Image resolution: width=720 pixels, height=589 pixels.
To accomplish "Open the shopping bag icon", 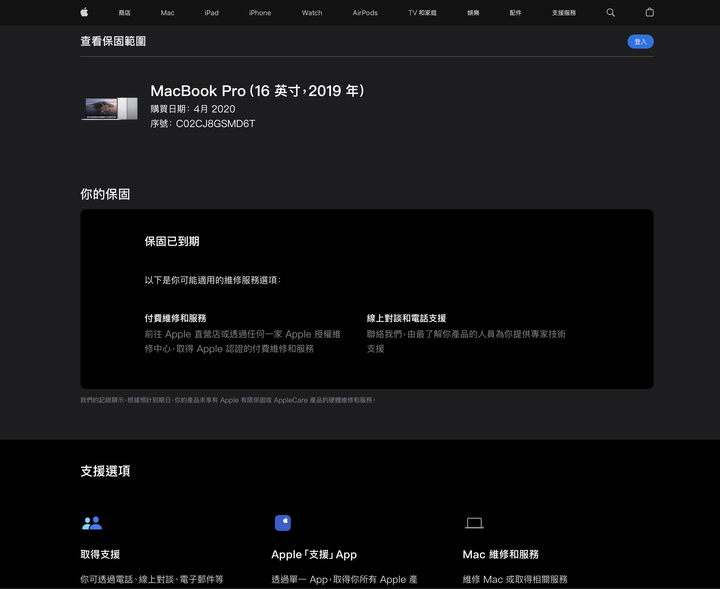I will click(x=650, y=13).
